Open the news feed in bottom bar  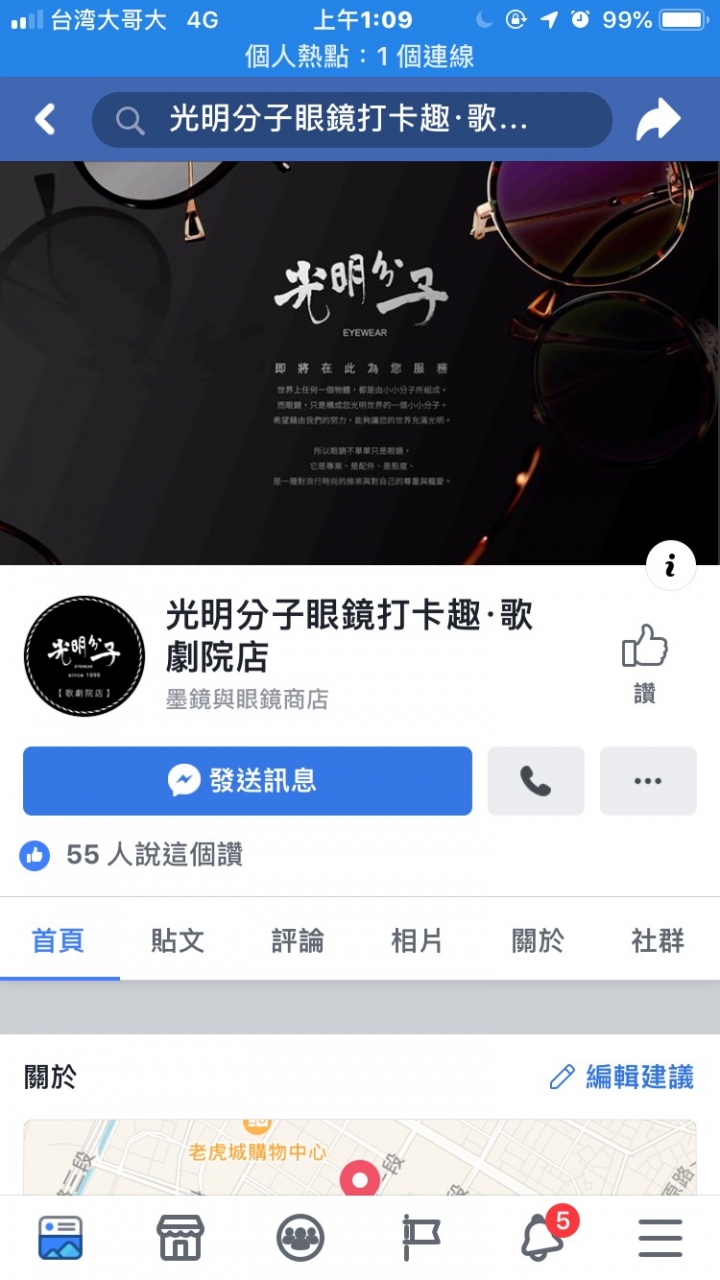[x=60, y=1239]
